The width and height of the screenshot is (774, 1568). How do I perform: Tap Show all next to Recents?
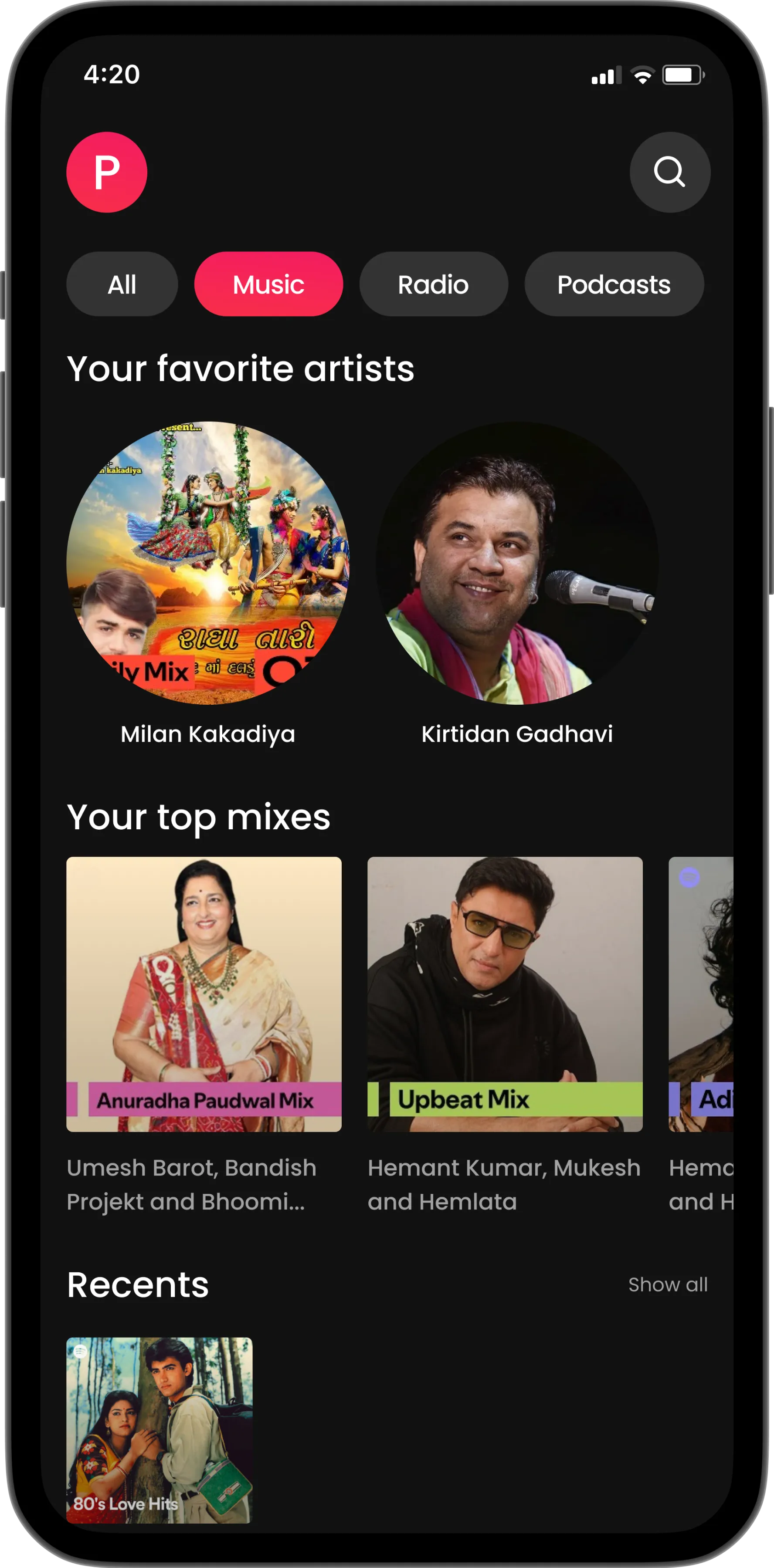pos(667,1284)
